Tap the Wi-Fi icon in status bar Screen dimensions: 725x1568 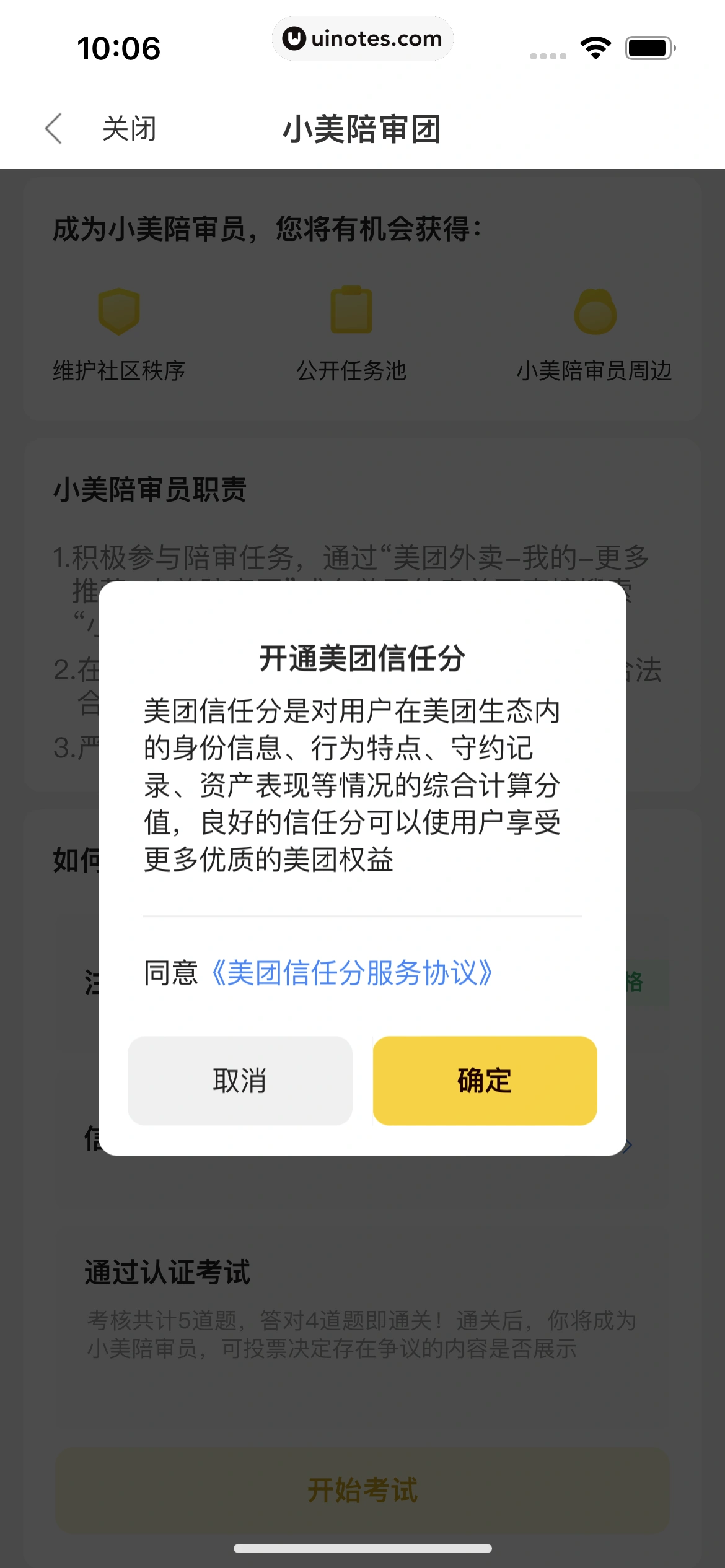coord(595,46)
